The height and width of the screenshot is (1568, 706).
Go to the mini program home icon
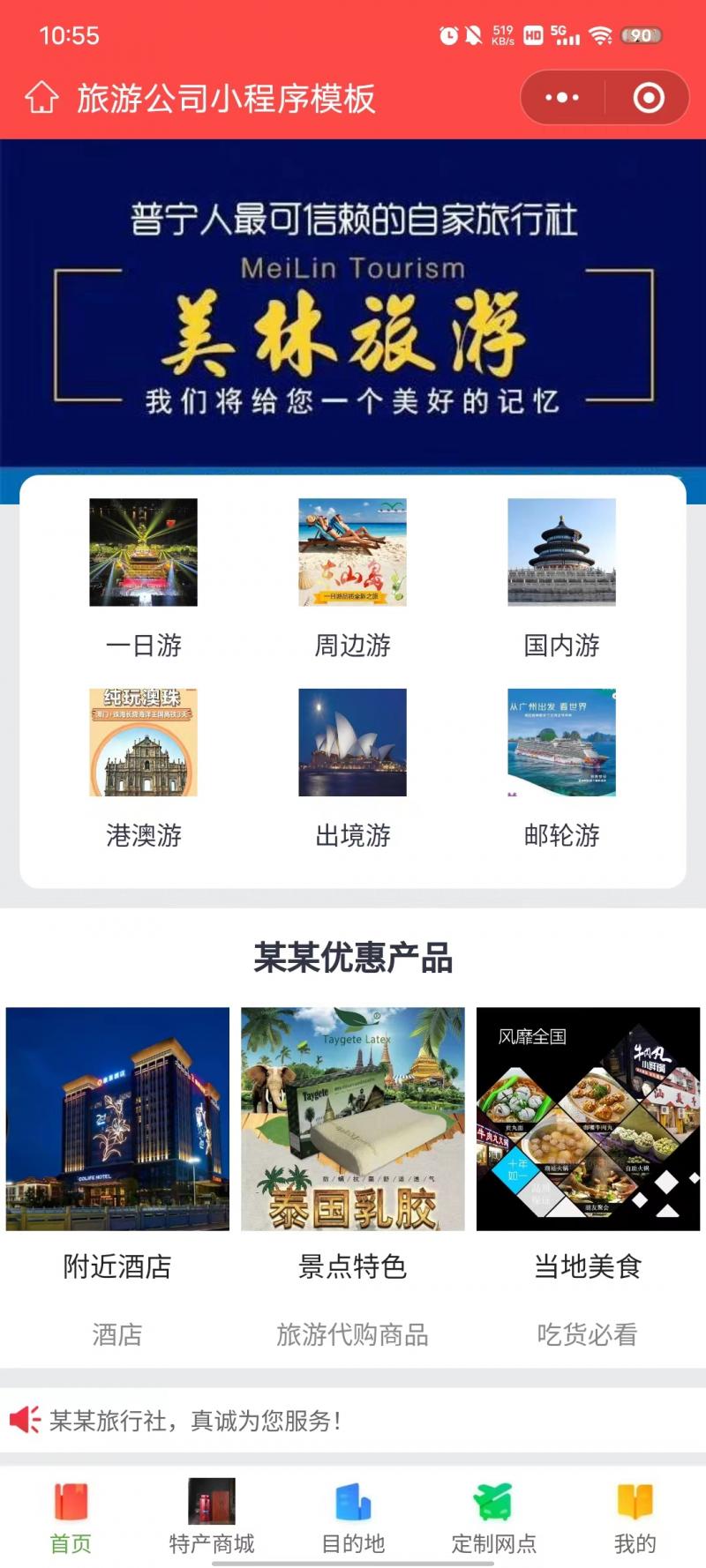coord(41,98)
